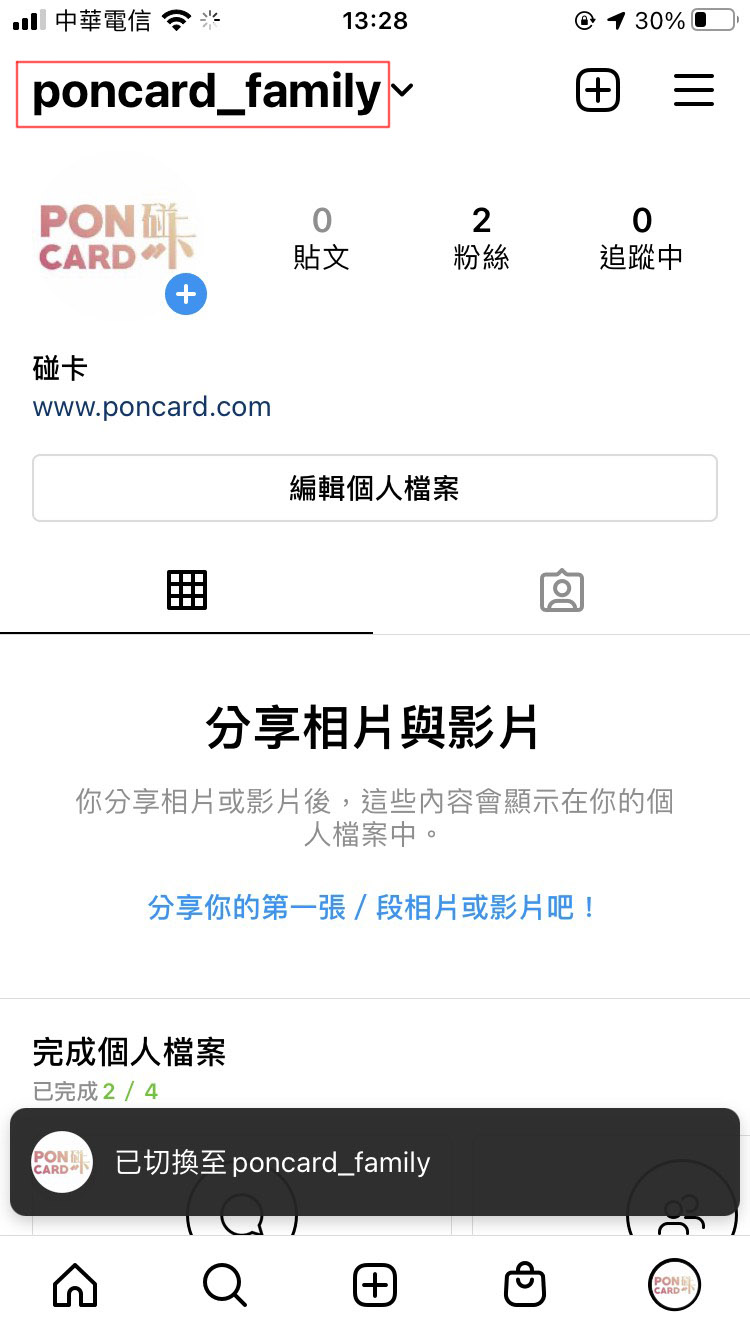Open the www.poncard.com link
Image resolution: width=750 pixels, height=1334 pixels.
(152, 407)
